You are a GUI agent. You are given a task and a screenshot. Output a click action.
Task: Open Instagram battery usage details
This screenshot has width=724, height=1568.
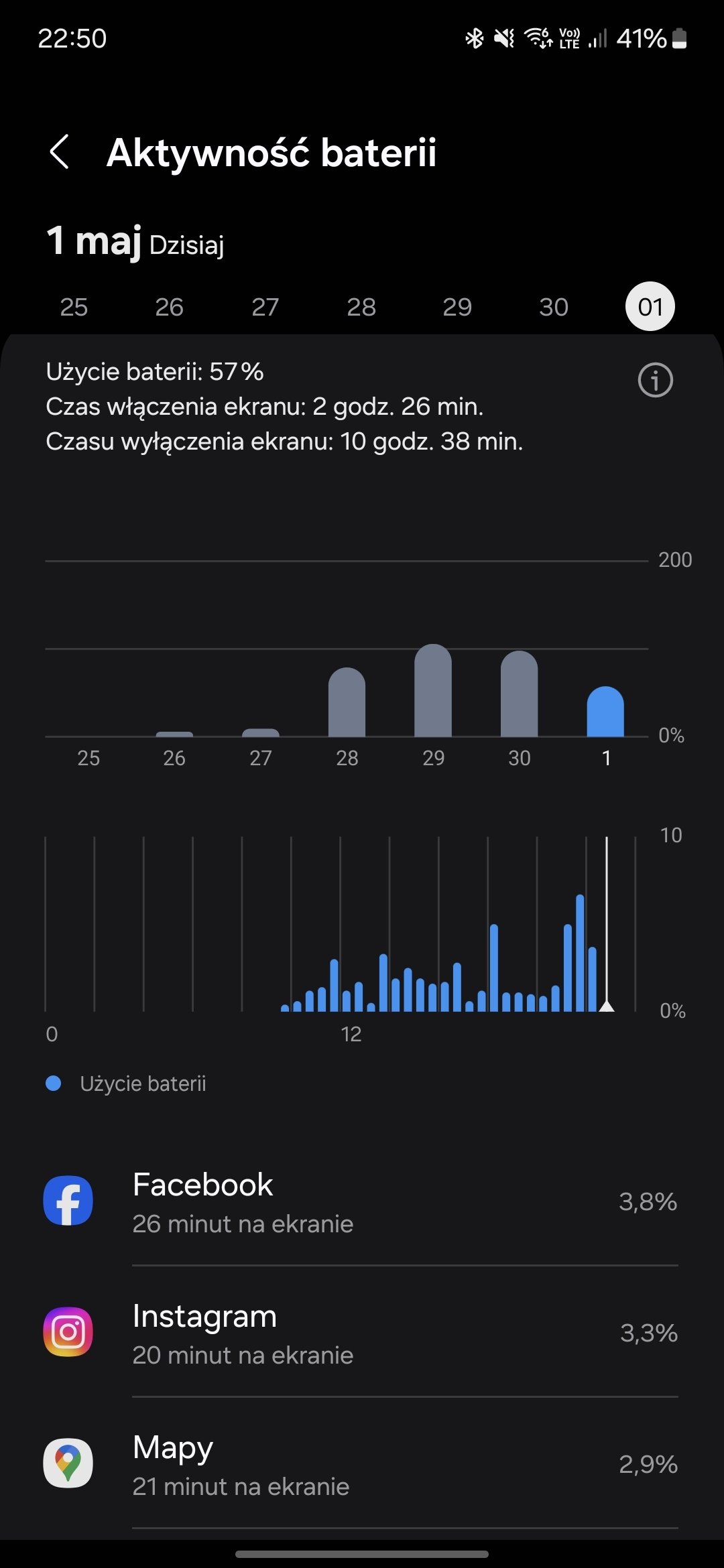(362, 1332)
